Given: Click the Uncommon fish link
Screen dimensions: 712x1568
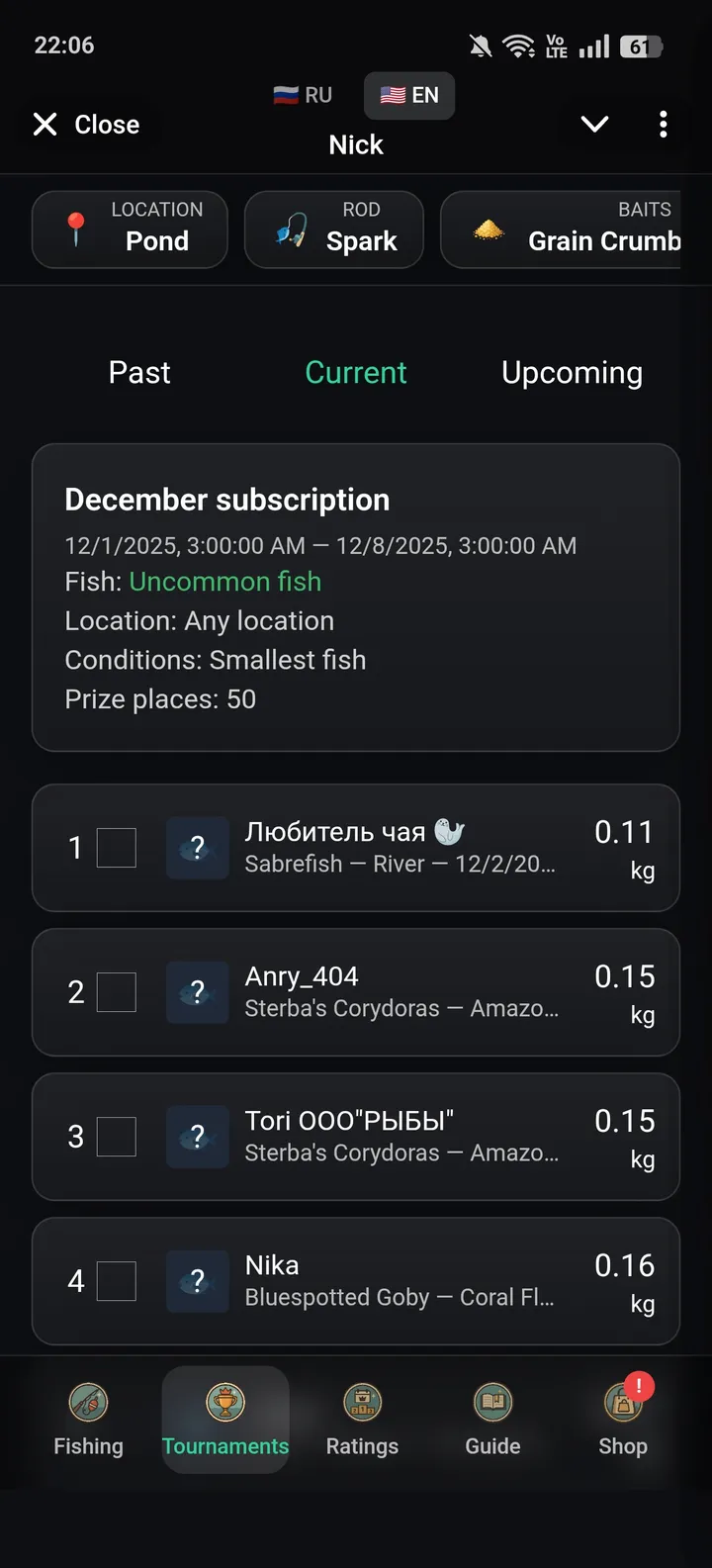Looking at the screenshot, I should click(224, 582).
